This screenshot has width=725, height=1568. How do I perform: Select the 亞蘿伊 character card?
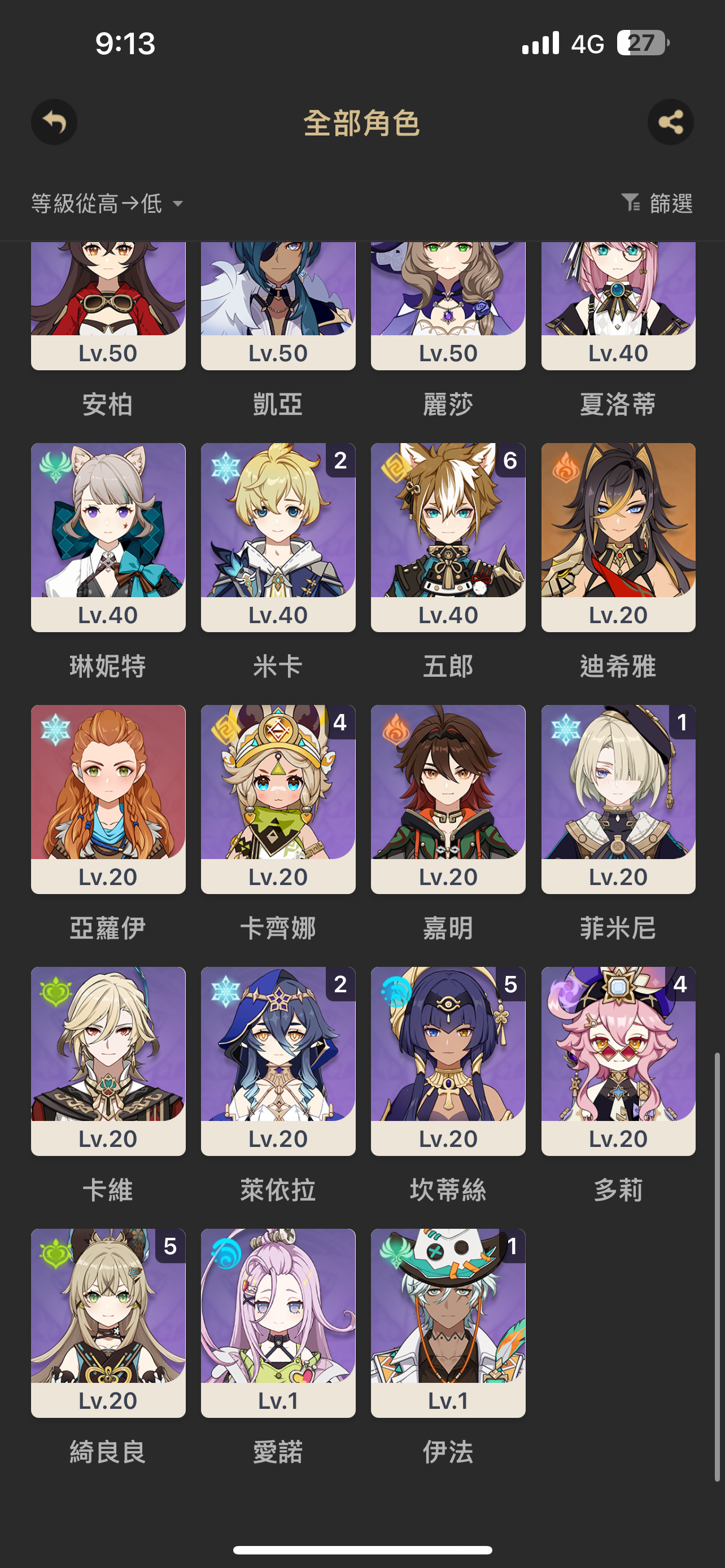pyautogui.click(x=108, y=799)
